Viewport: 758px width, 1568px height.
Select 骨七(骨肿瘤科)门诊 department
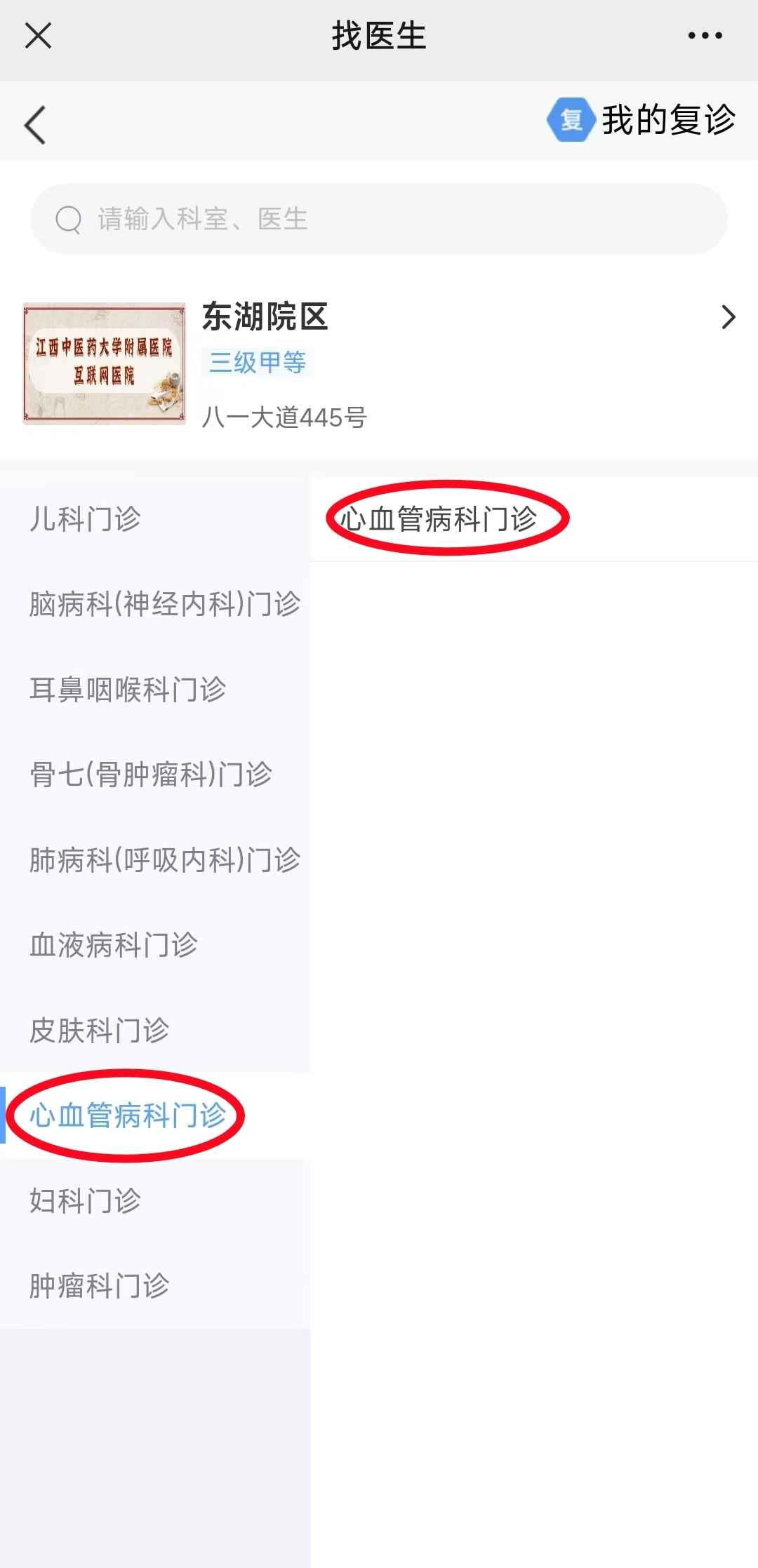tap(151, 775)
